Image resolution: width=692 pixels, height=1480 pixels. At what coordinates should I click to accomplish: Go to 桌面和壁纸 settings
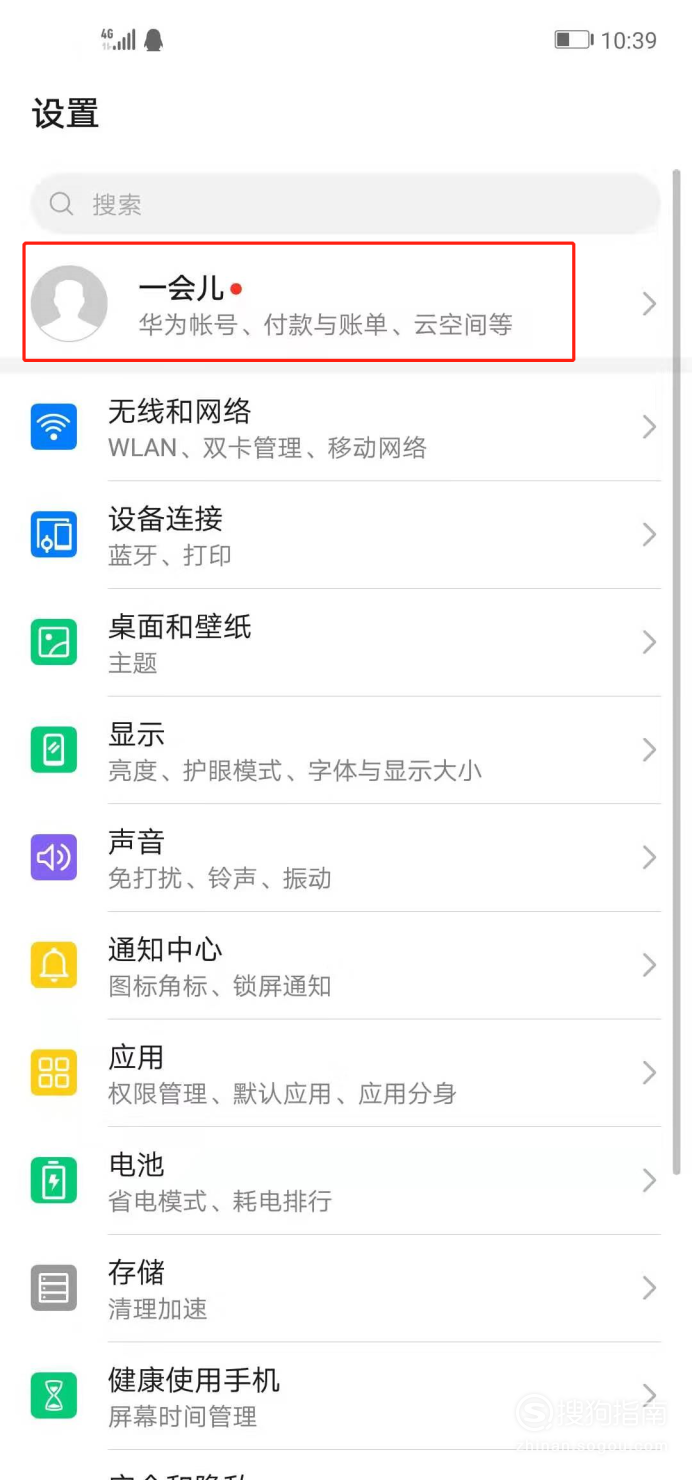[346, 643]
